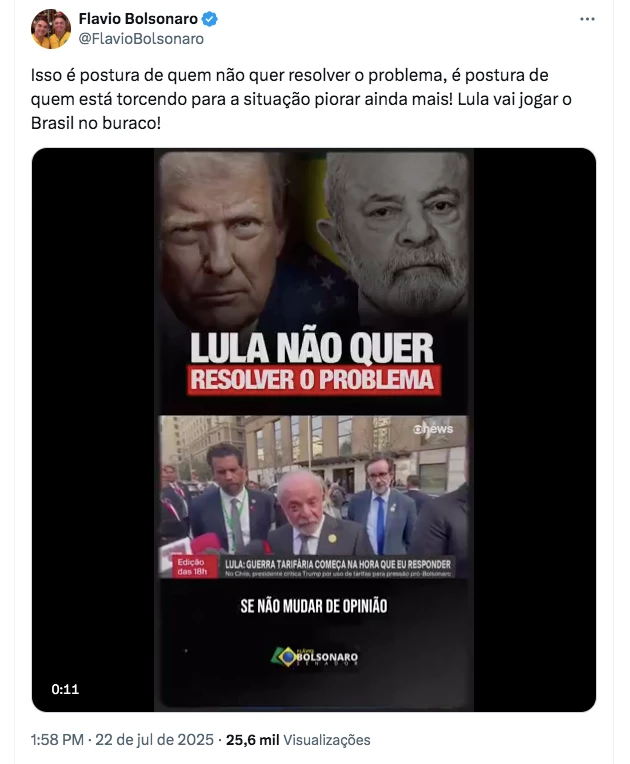This screenshot has height=764, width=630.
Task: Play the embedded video in the post
Action: [314, 430]
